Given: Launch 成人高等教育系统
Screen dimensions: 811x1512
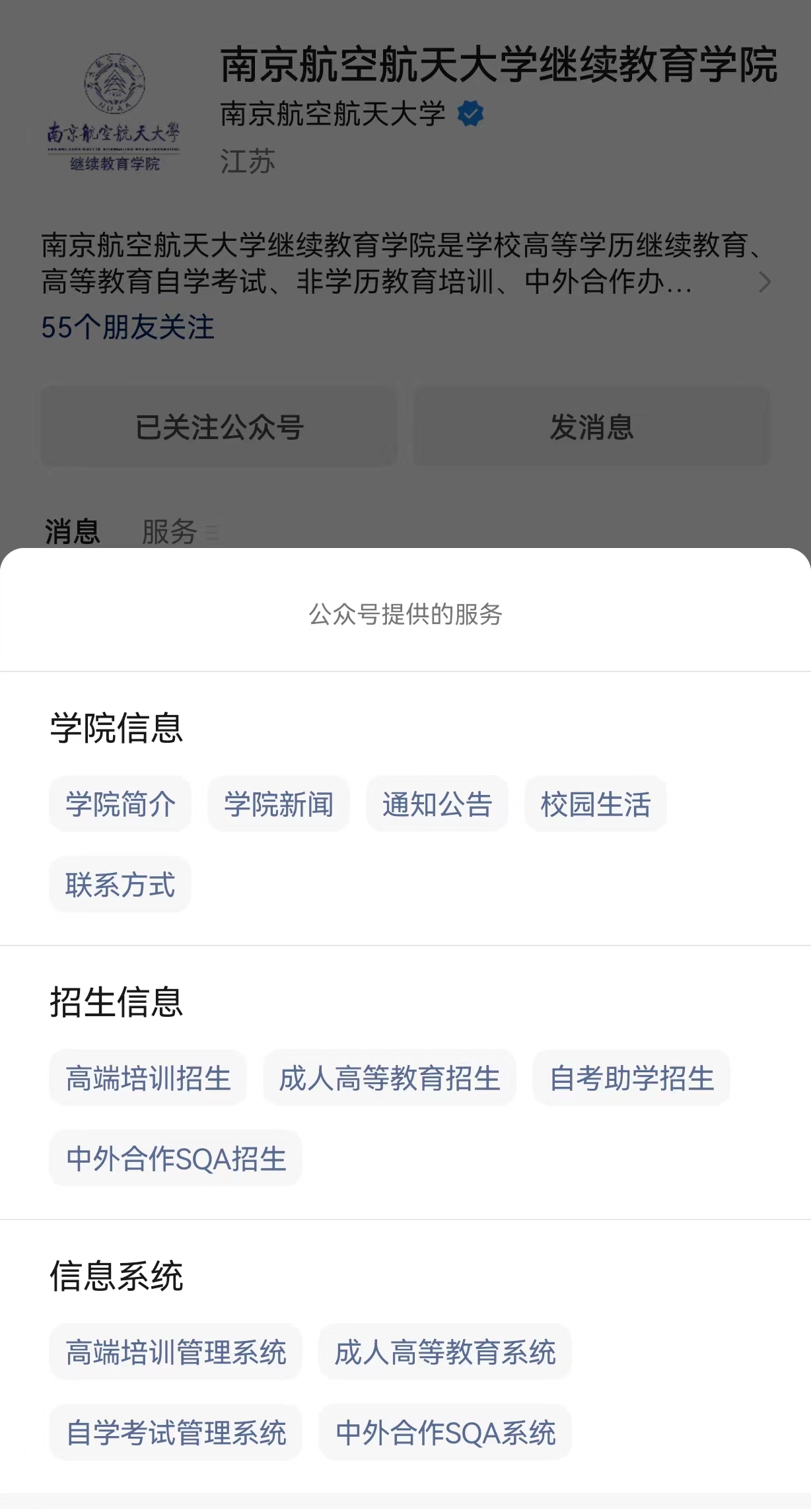Looking at the screenshot, I should pyautogui.click(x=445, y=1352).
